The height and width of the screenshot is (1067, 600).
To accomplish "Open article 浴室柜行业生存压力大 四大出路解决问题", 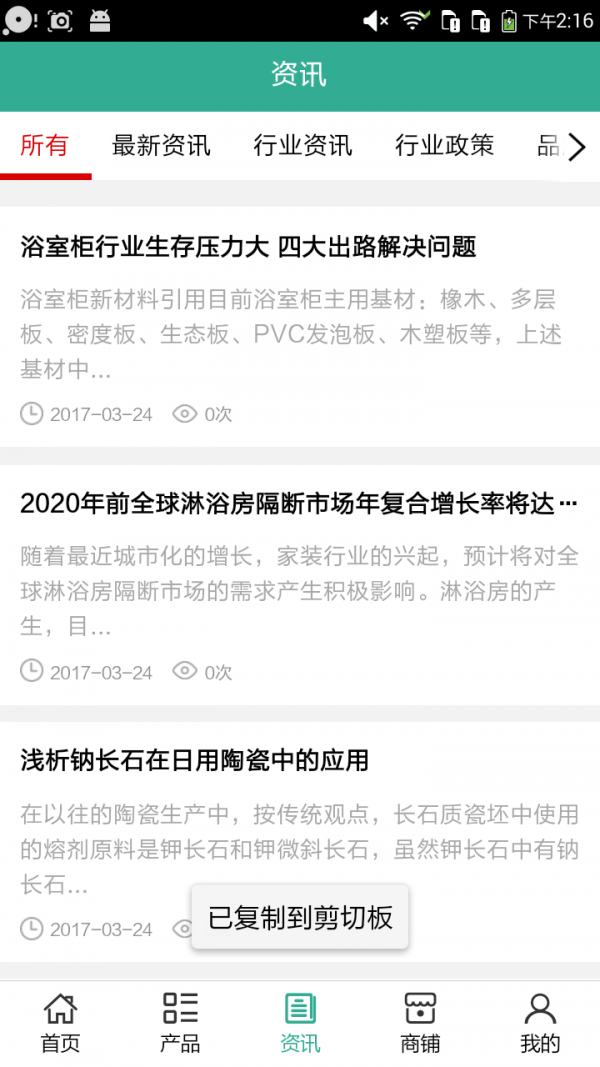I will (248, 247).
